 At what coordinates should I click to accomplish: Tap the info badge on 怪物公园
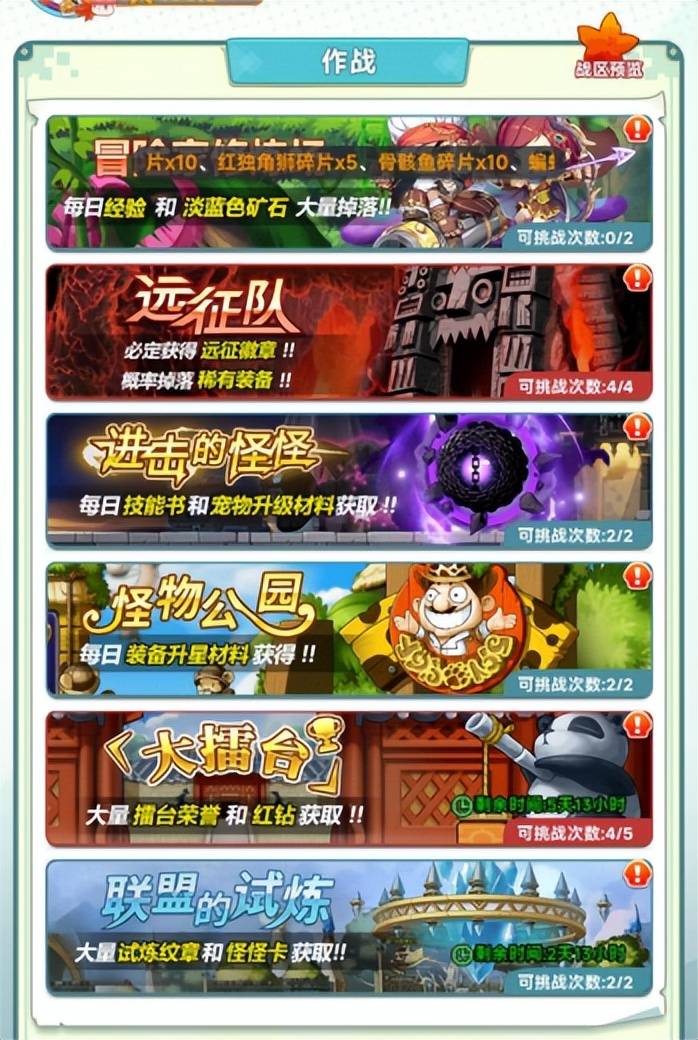tap(637, 576)
